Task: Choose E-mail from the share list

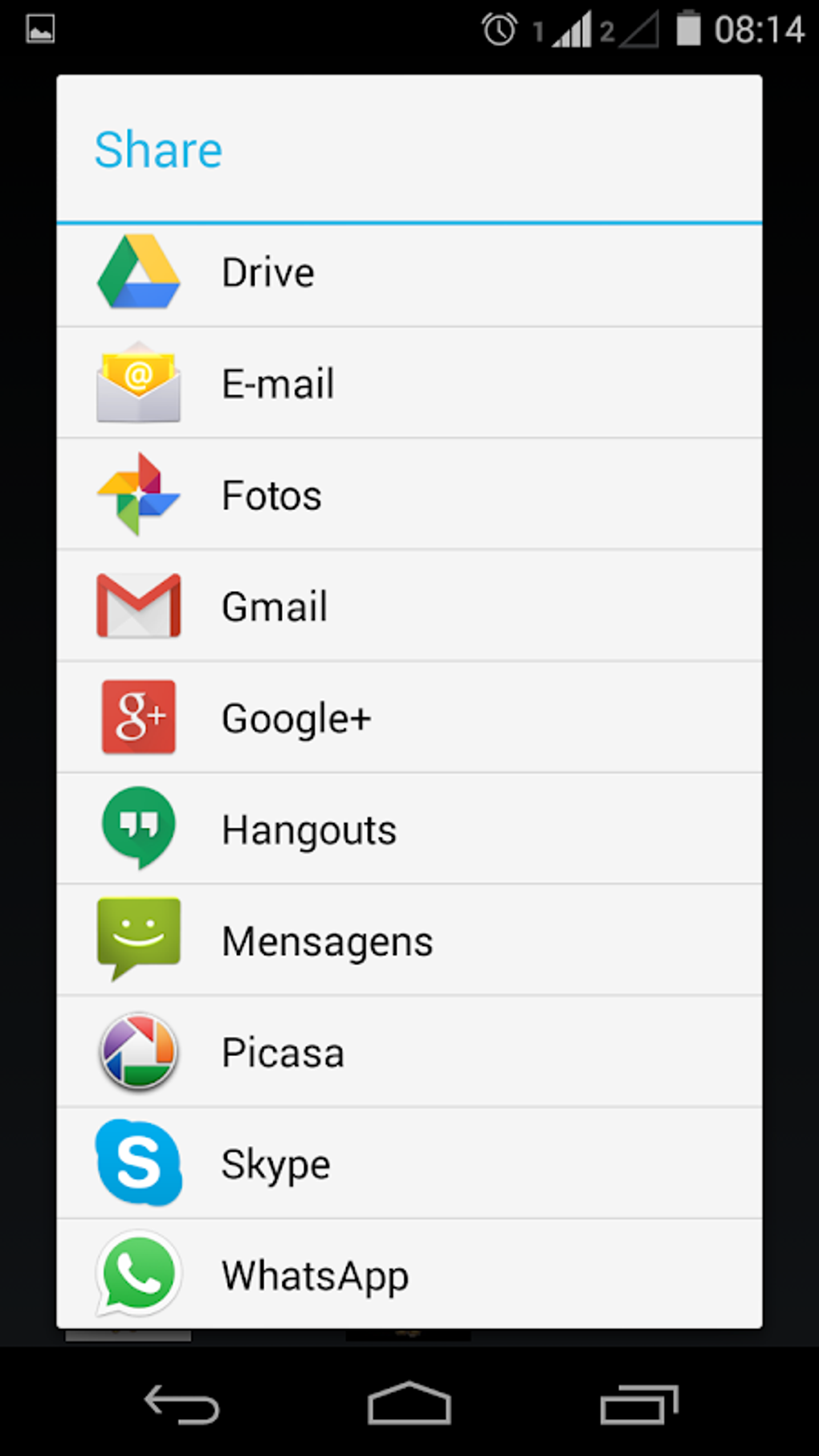Action: click(409, 383)
